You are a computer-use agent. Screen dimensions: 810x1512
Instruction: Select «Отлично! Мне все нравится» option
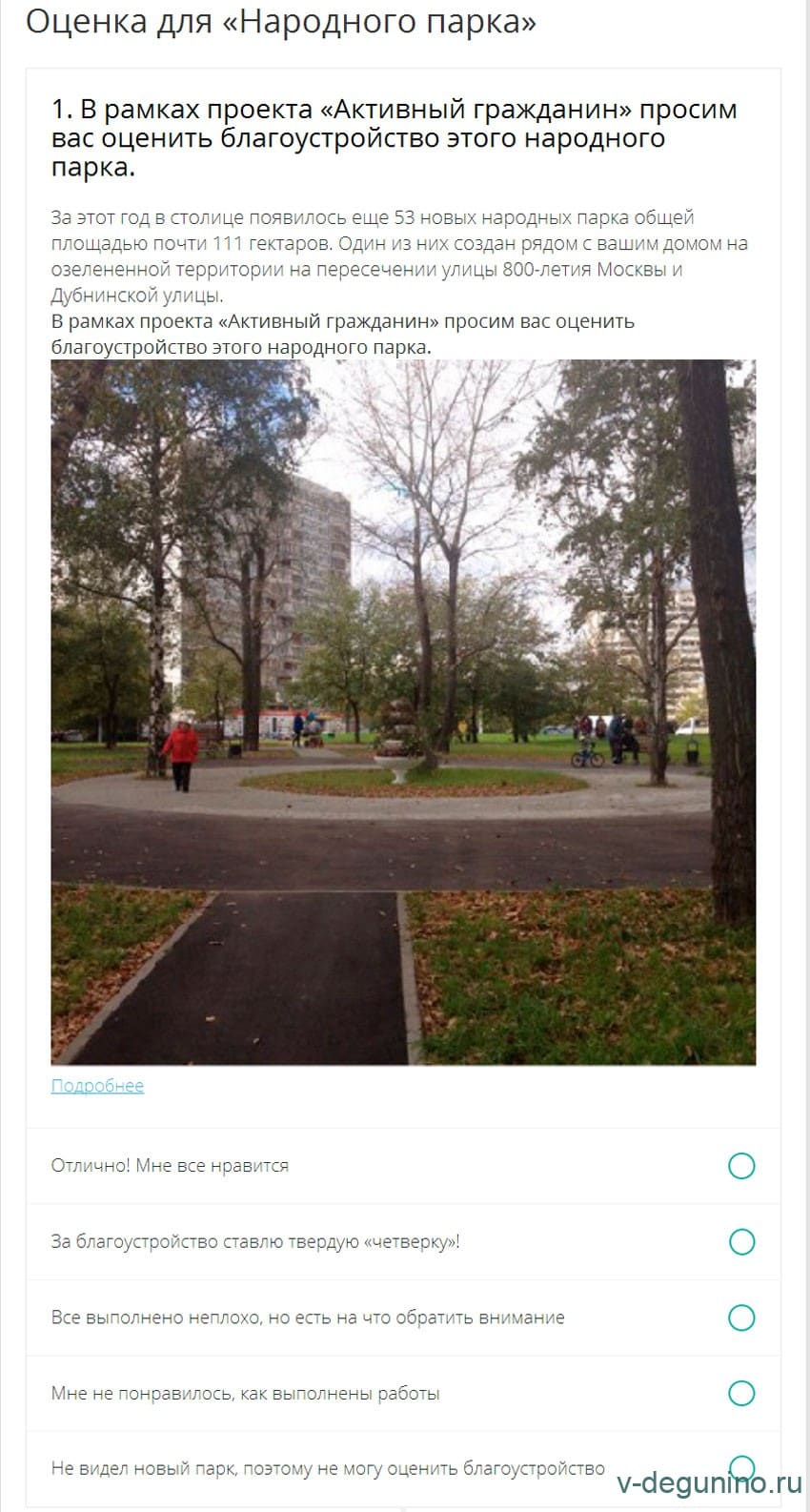click(740, 1166)
